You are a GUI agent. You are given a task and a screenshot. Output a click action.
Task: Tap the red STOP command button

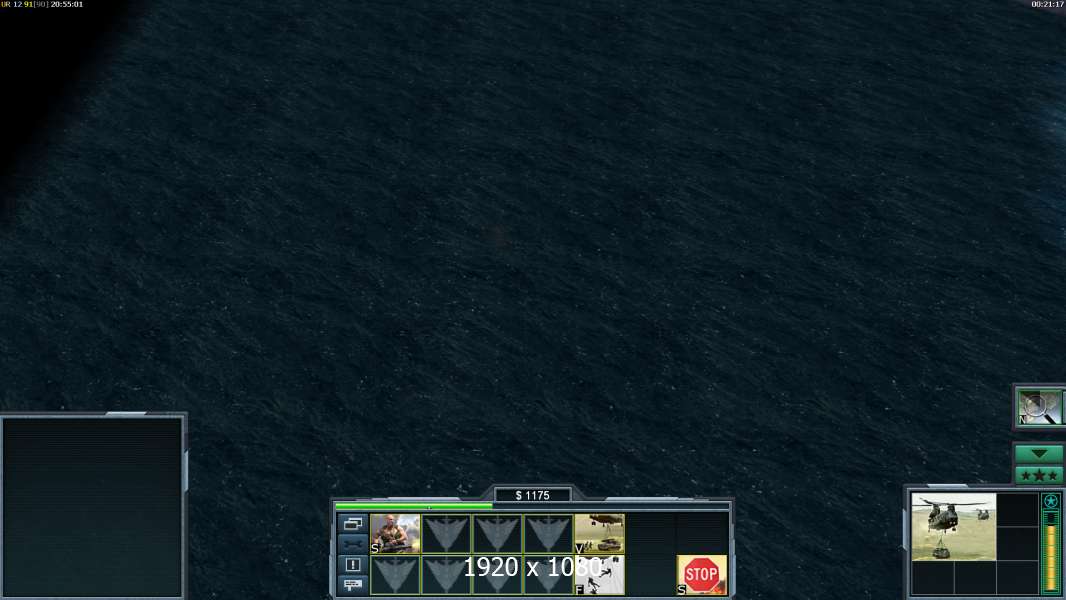pos(701,575)
